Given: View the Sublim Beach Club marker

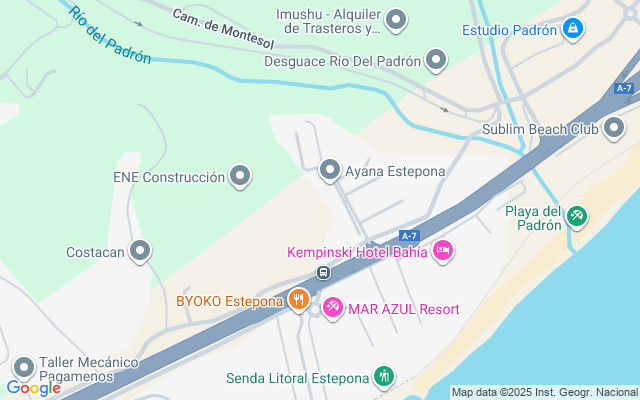Looking at the screenshot, I should pyautogui.click(x=612, y=129).
